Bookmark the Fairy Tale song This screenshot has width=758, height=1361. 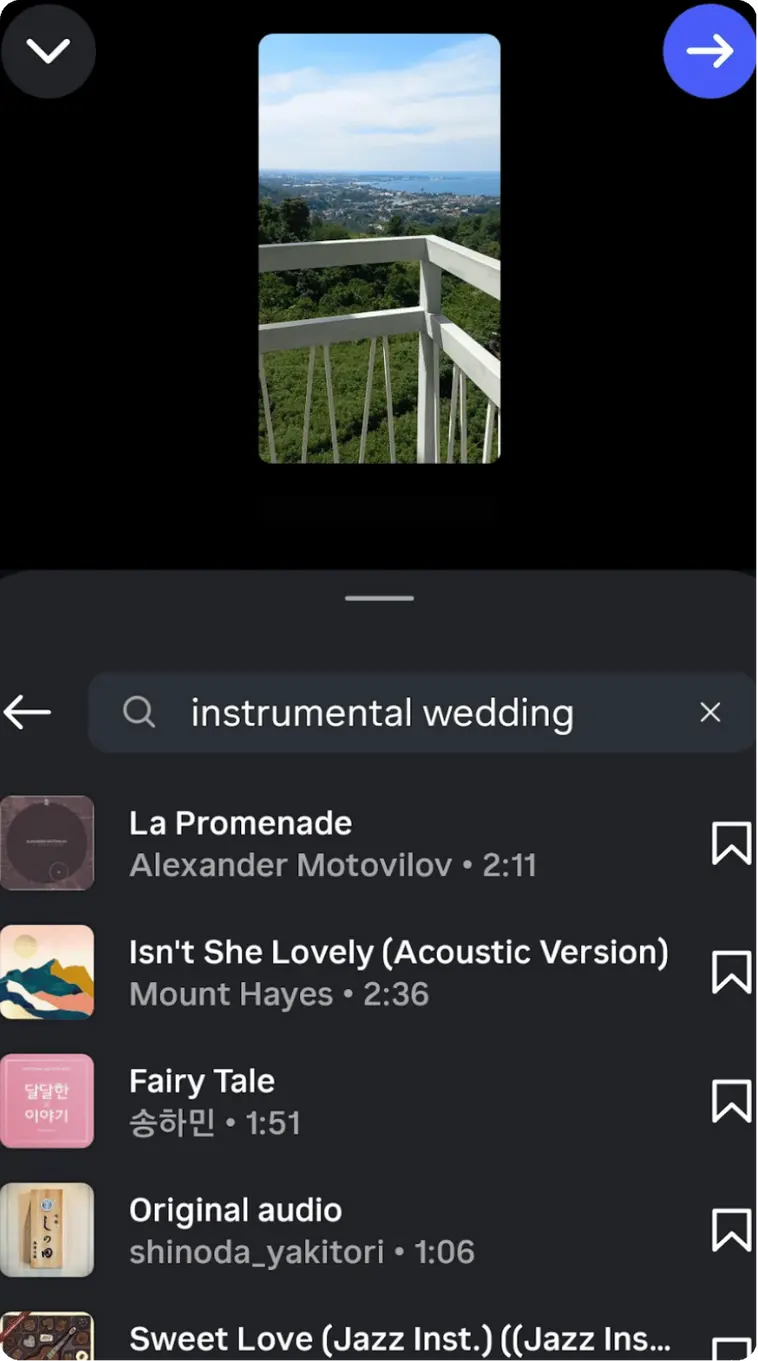pos(731,1101)
